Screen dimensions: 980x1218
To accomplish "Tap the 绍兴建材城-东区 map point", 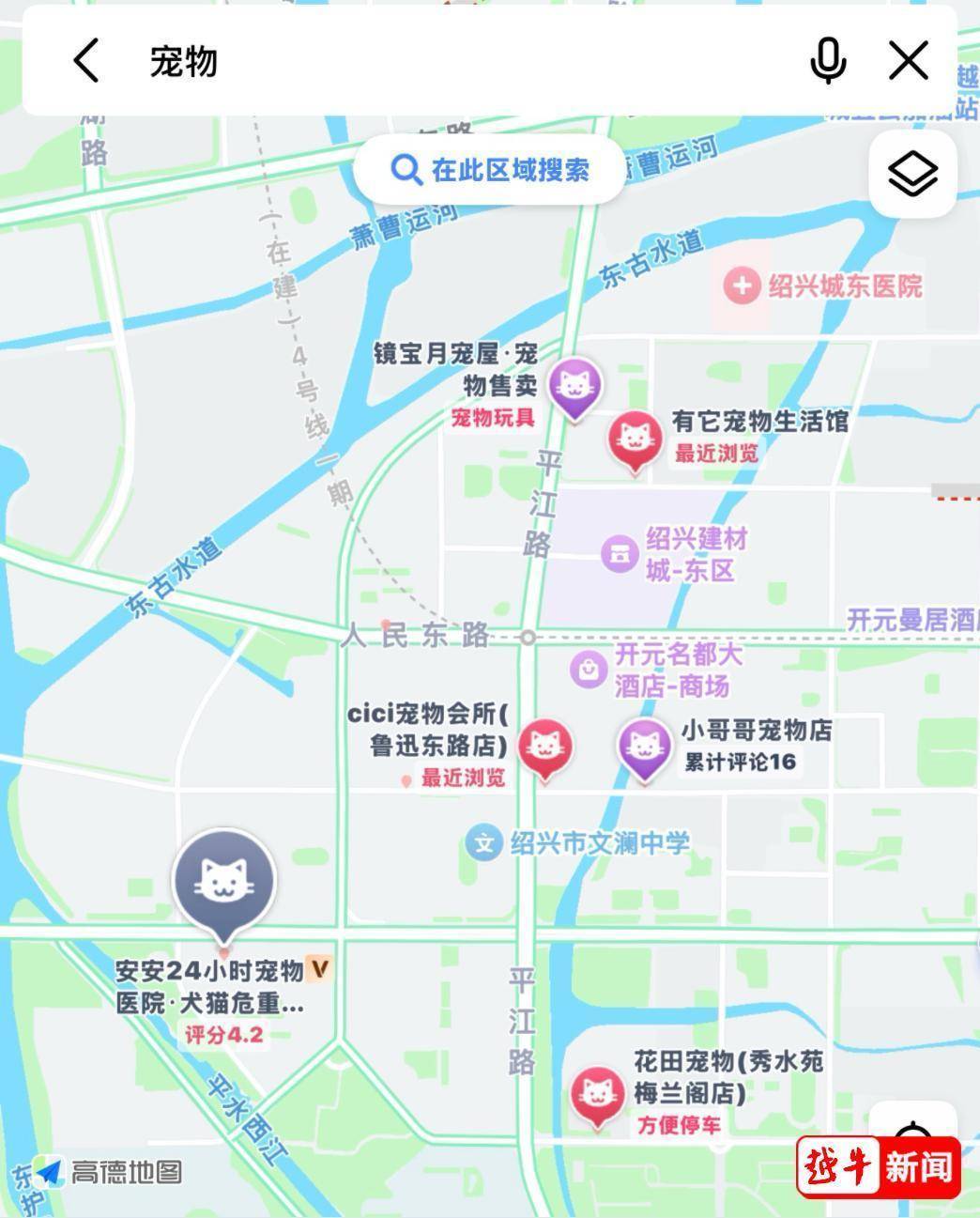I will click(619, 554).
